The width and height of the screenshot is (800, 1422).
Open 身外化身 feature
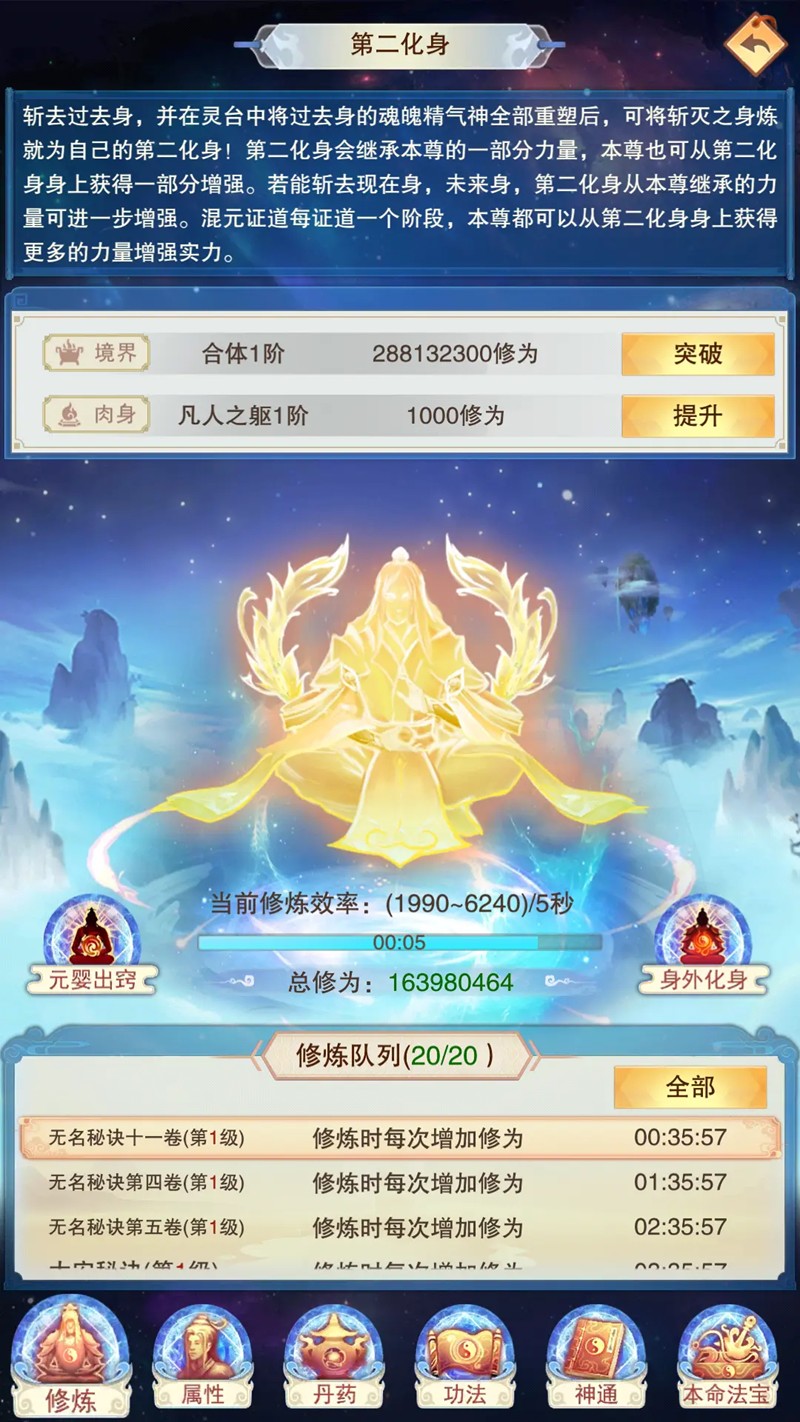point(703,945)
